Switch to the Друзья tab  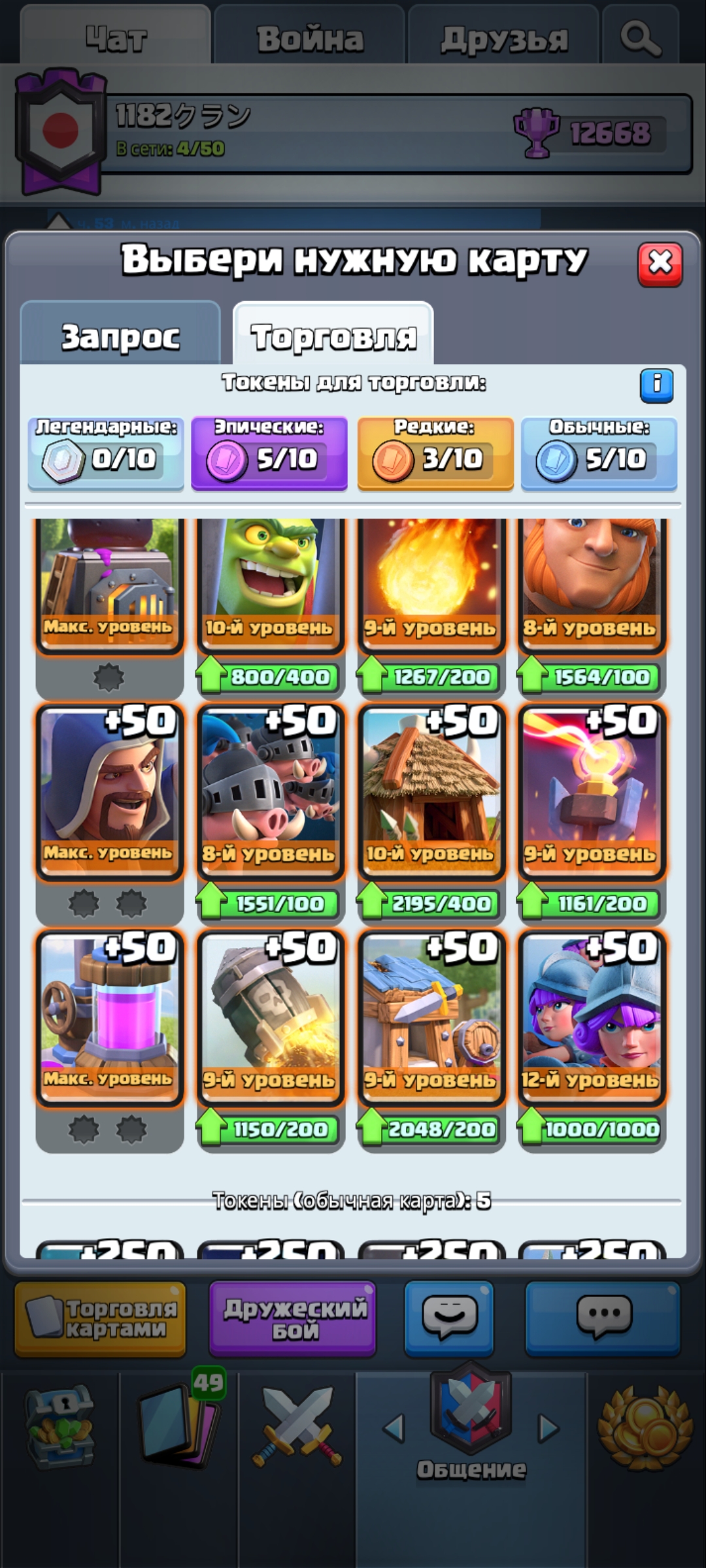[503, 37]
